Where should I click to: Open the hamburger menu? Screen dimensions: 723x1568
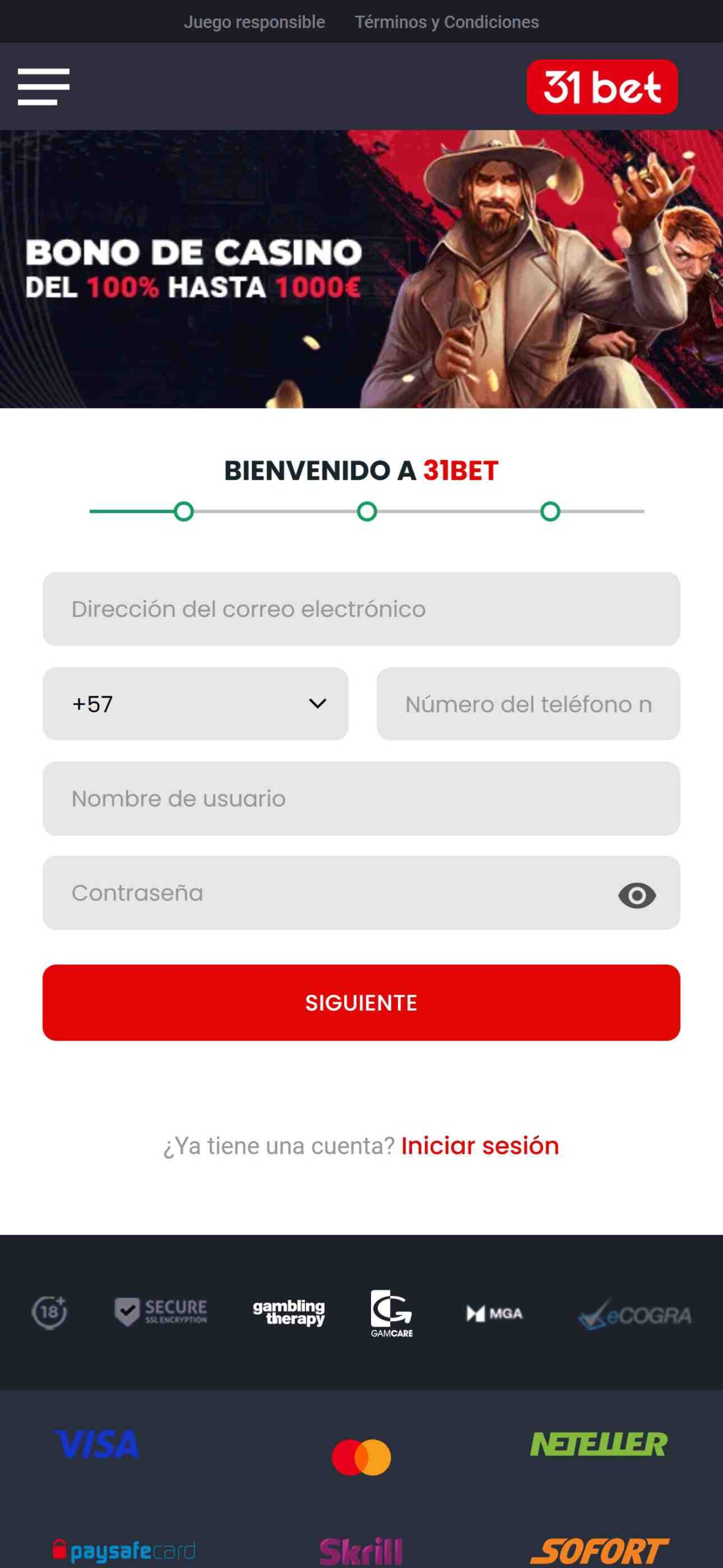43,86
